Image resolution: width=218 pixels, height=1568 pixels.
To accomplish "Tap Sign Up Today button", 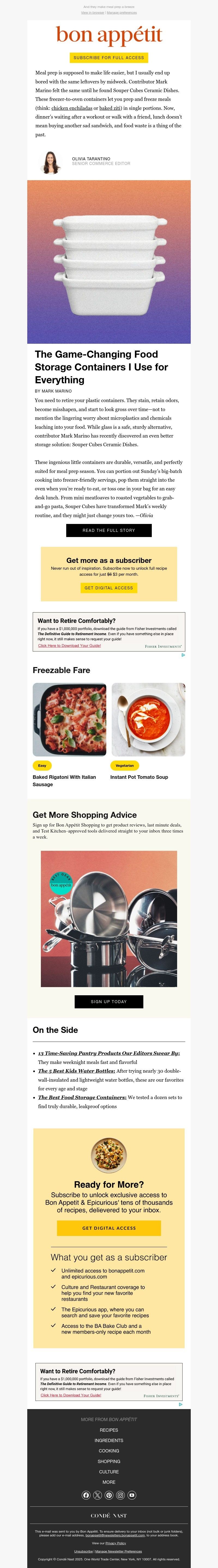I will click(108, 1001).
